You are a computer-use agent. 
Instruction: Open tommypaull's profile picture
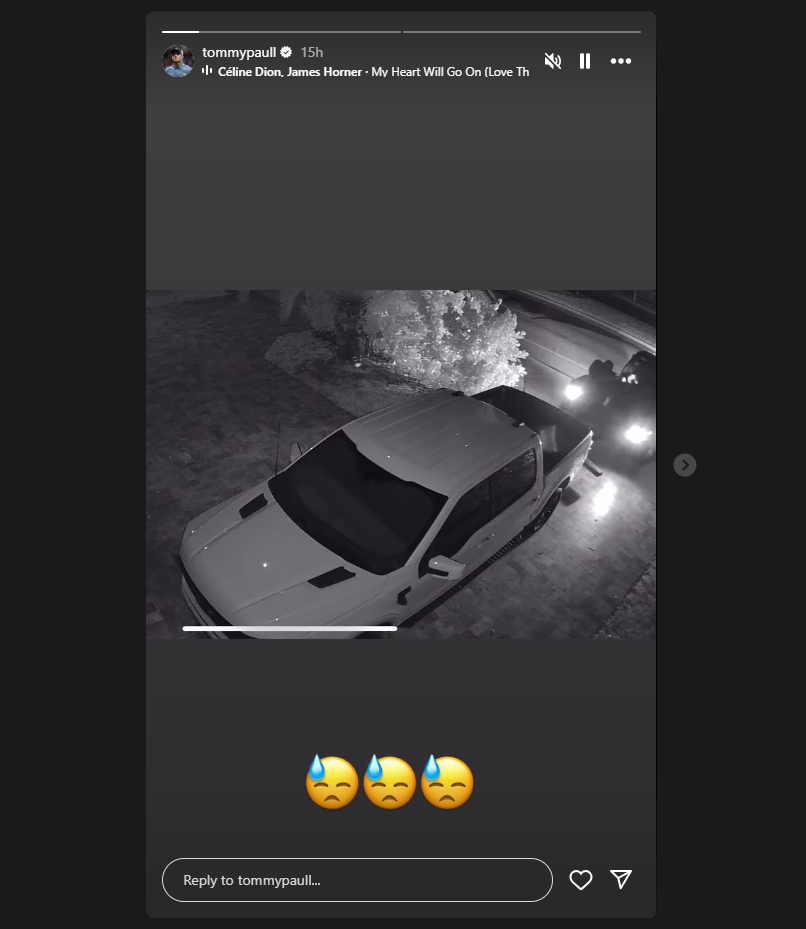point(178,61)
